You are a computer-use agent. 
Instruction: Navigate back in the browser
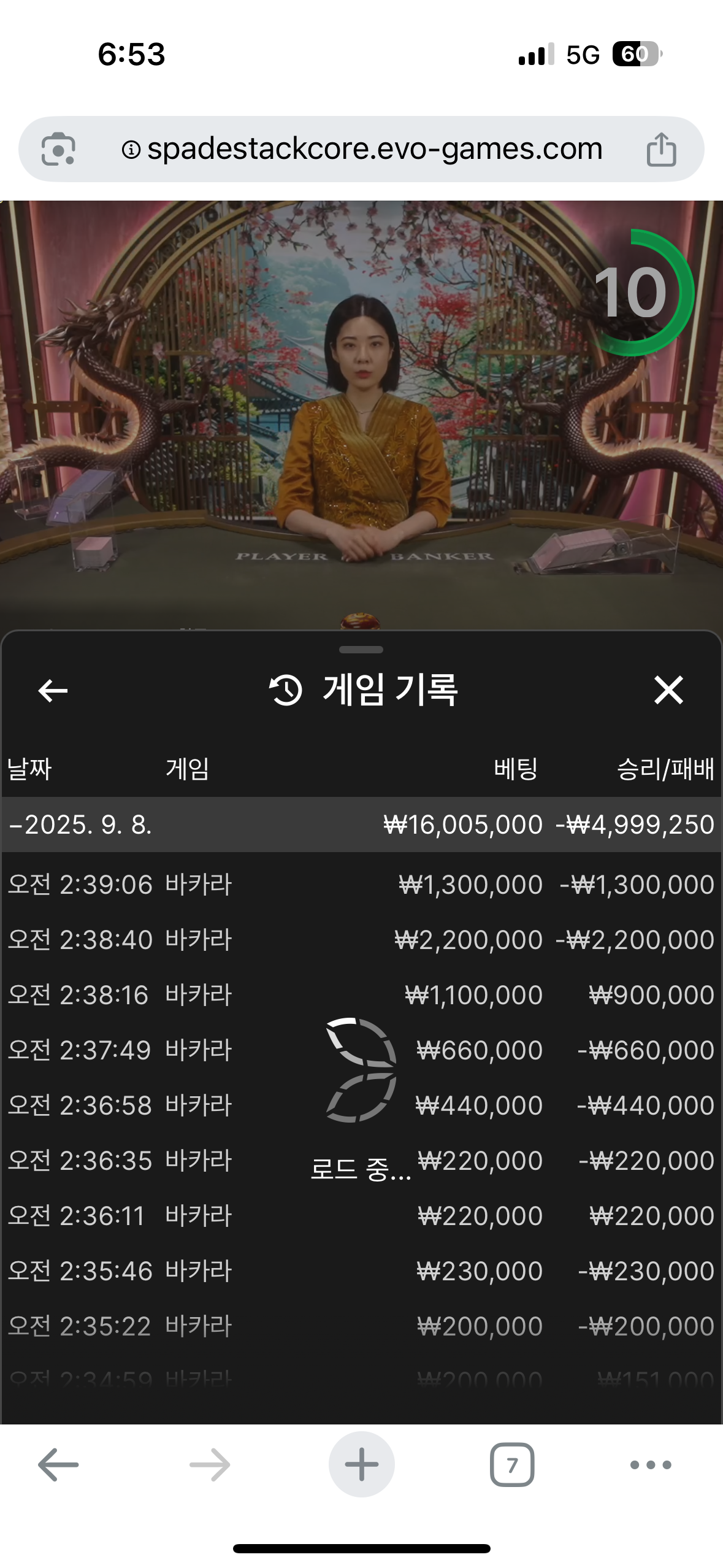58,1465
